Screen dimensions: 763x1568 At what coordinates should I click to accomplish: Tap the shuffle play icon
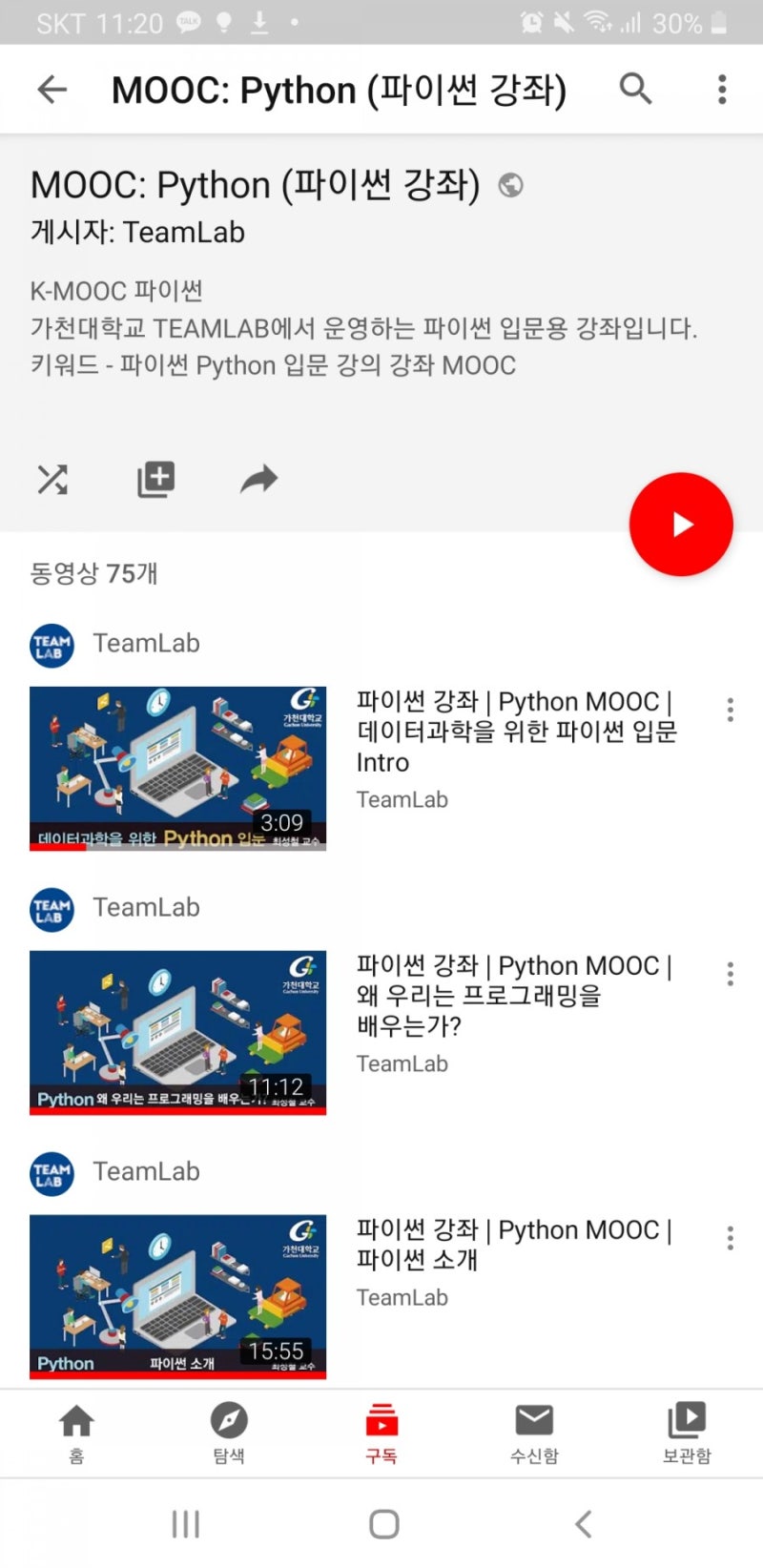[x=52, y=480]
